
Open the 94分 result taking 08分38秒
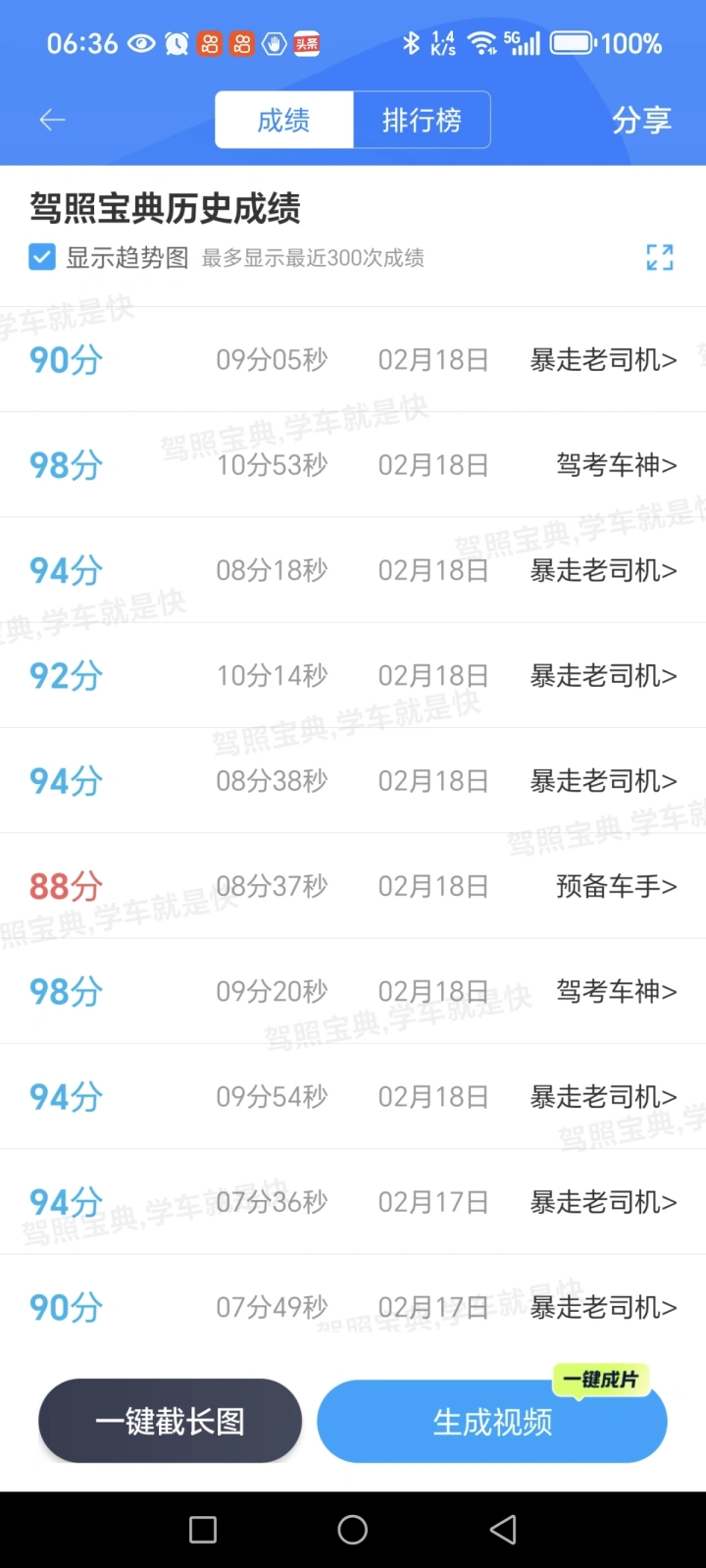point(353,780)
